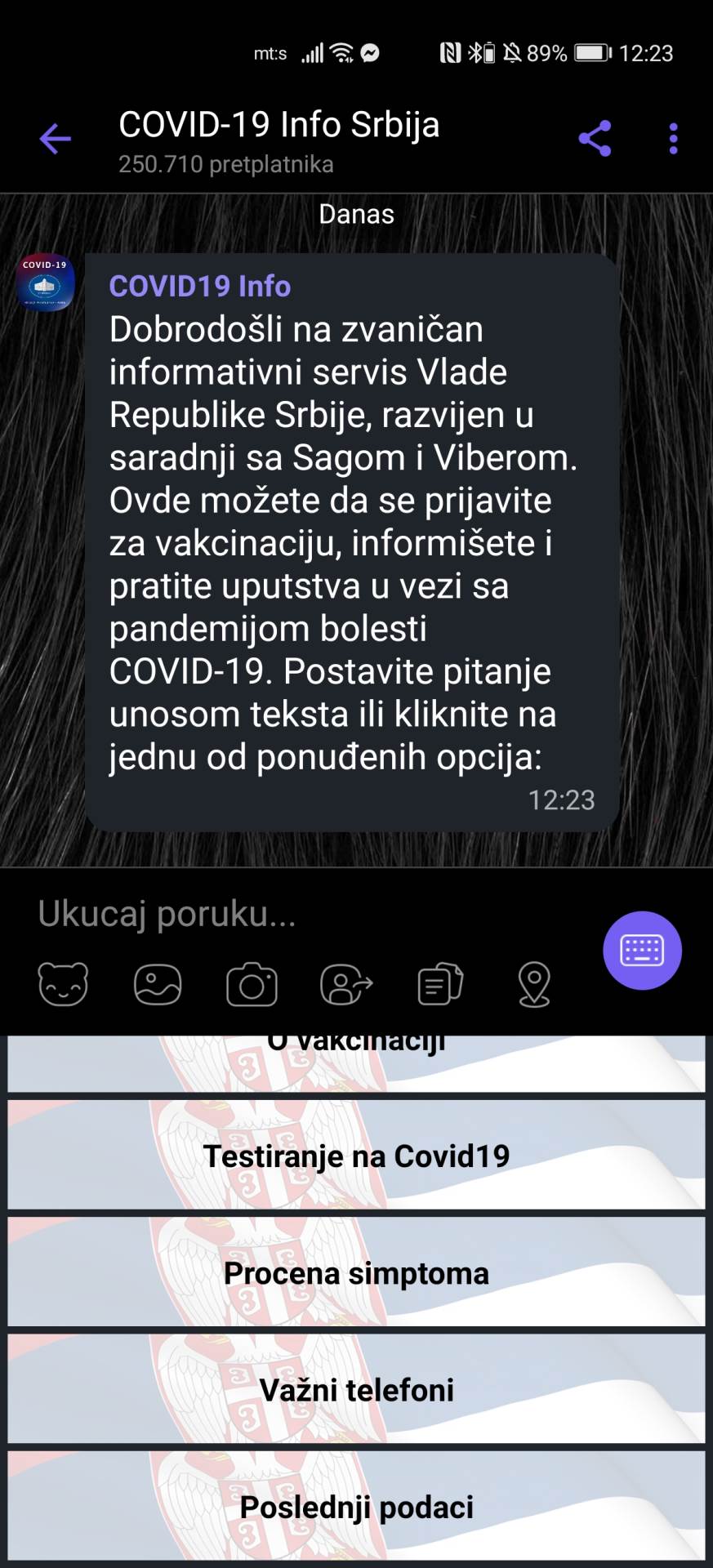Toggle the keyboard with the purple keyboard button
The image size is (713, 1568).
pyautogui.click(x=643, y=950)
